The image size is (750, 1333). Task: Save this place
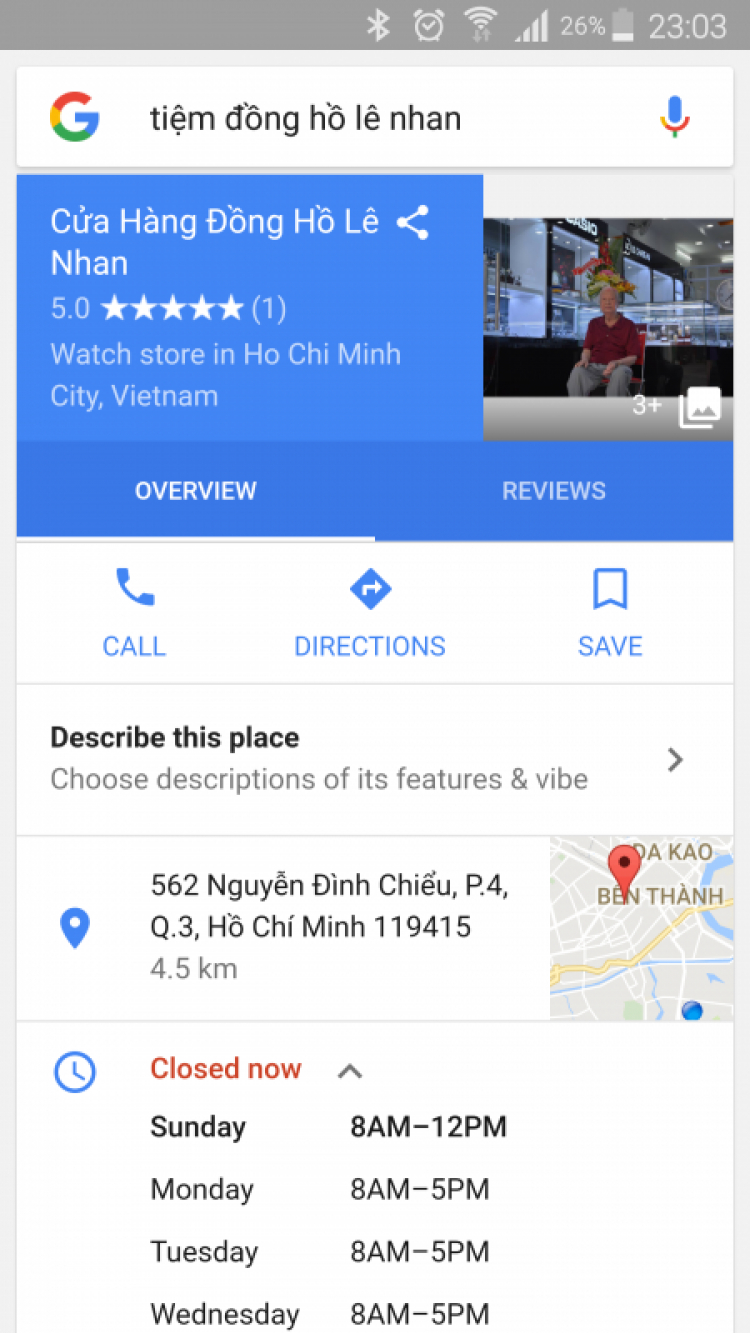click(x=609, y=613)
